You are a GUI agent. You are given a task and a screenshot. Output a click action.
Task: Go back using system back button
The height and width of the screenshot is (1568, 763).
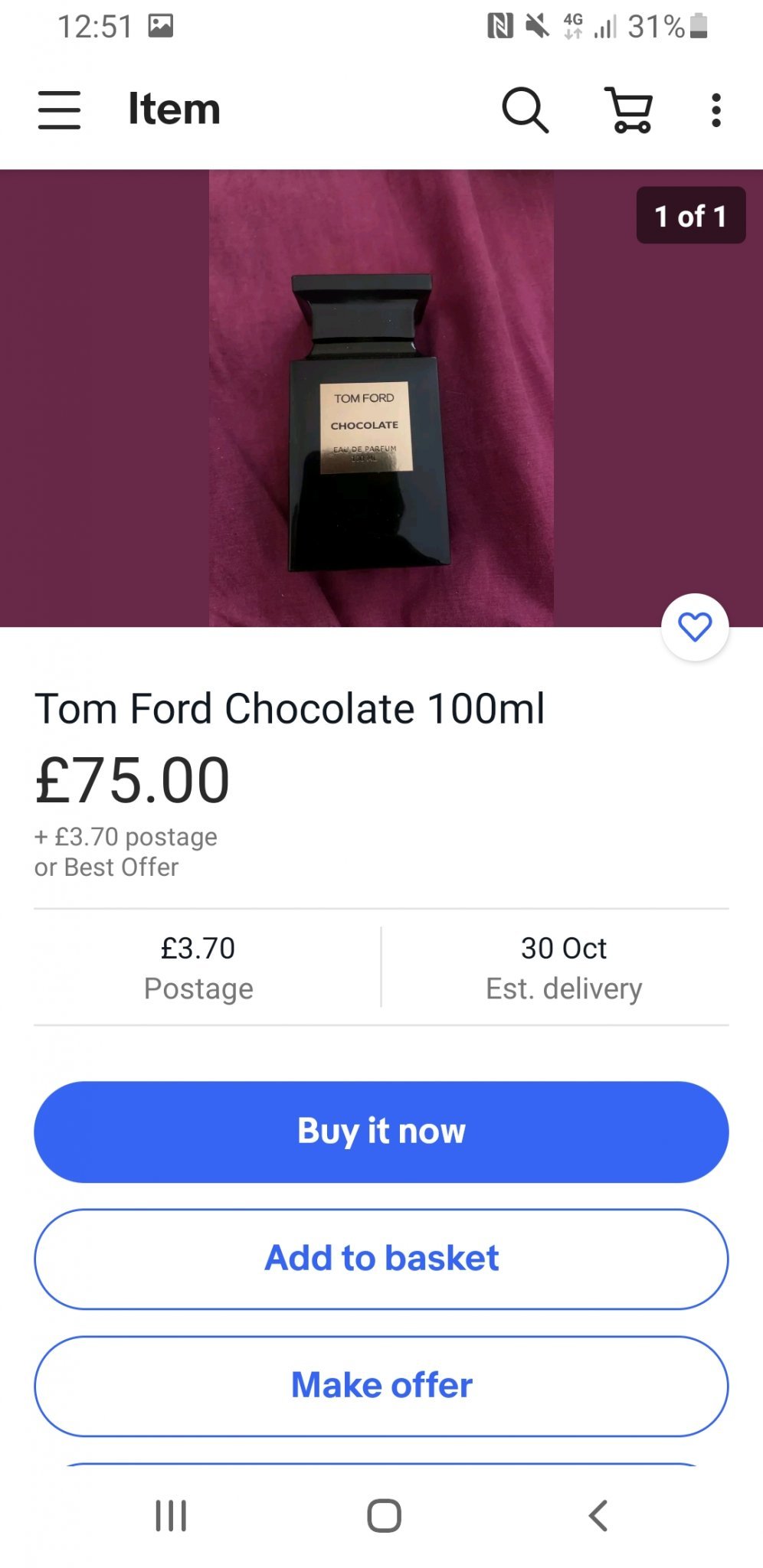tap(598, 1515)
